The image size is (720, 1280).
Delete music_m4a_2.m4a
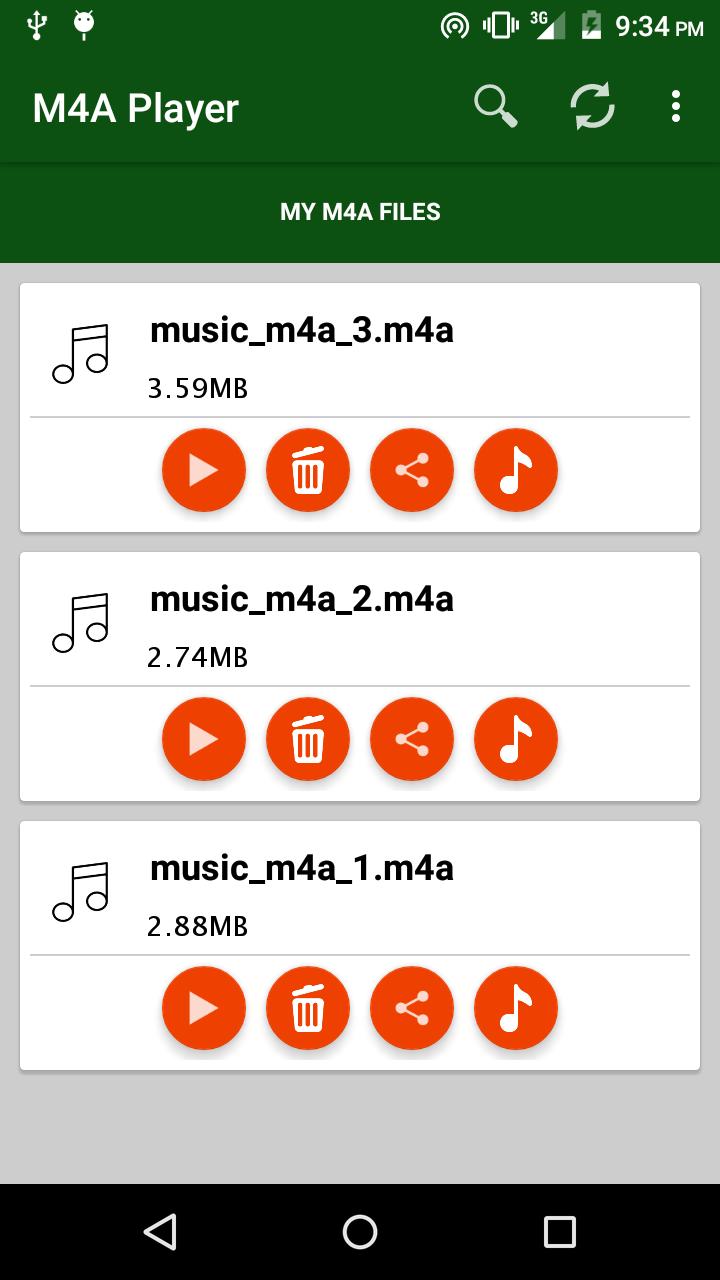tap(308, 739)
